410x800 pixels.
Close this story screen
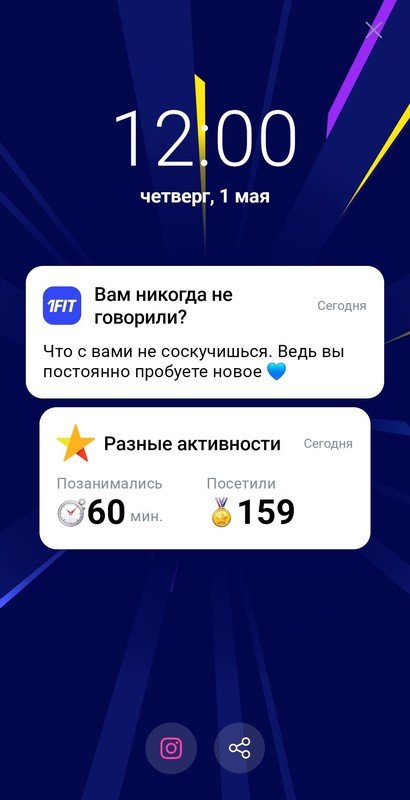pyautogui.click(x=374, y=30)
